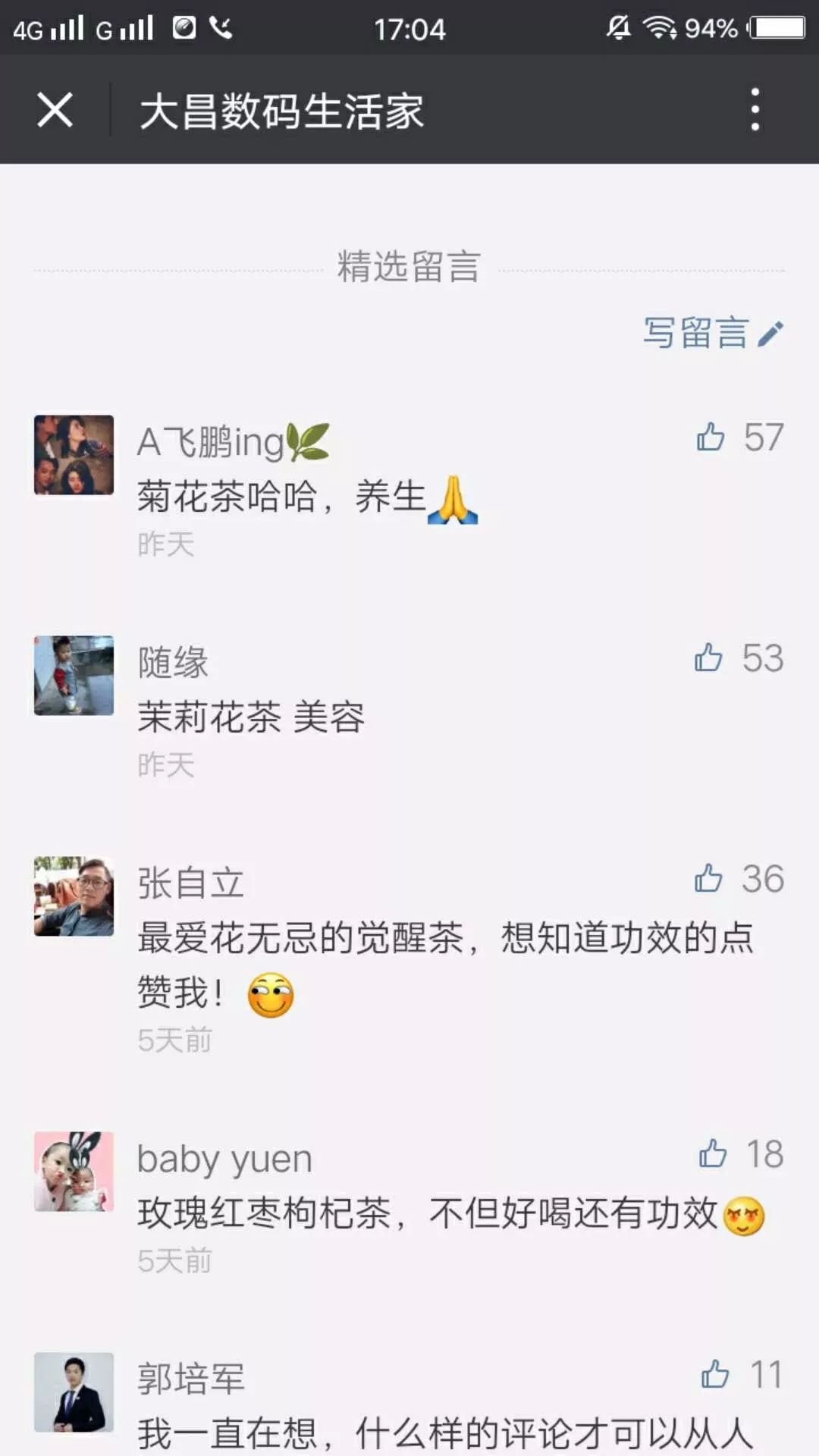The image size is (819, 1456).
Task: Open the three-dot overflow menu
Action: [x=755, y=110]
